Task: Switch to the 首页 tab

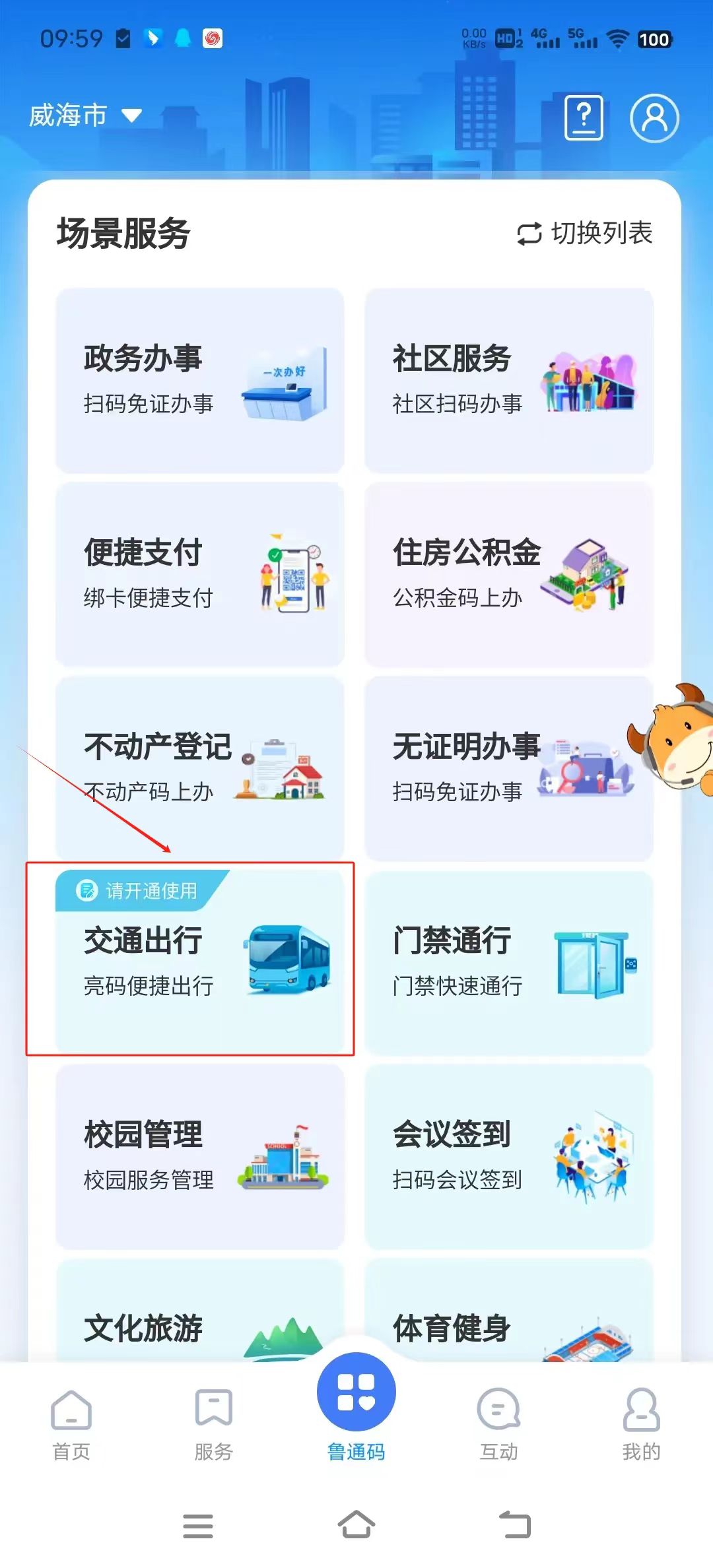Action: point(71,1424)
